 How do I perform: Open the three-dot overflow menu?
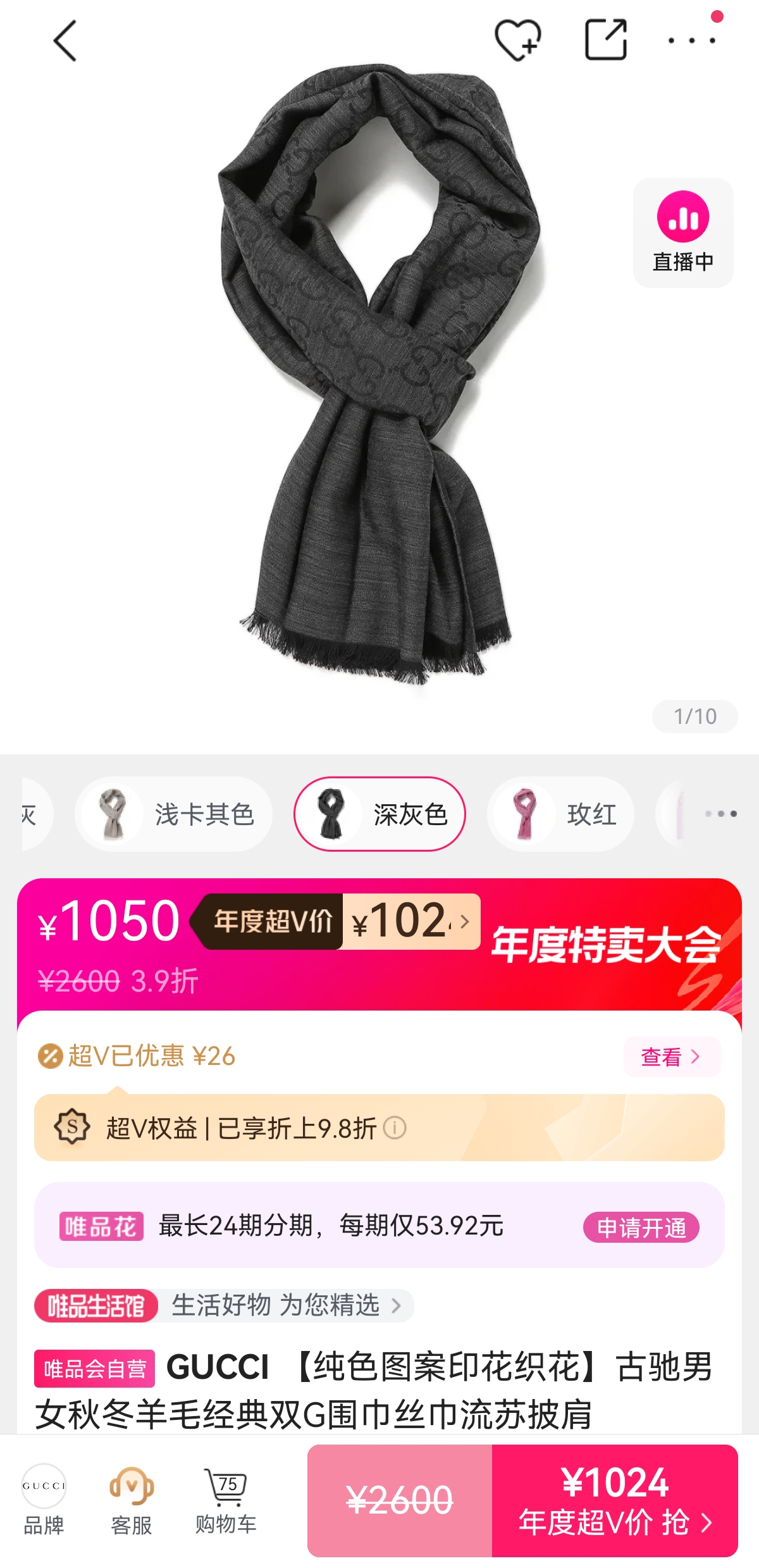692,40
